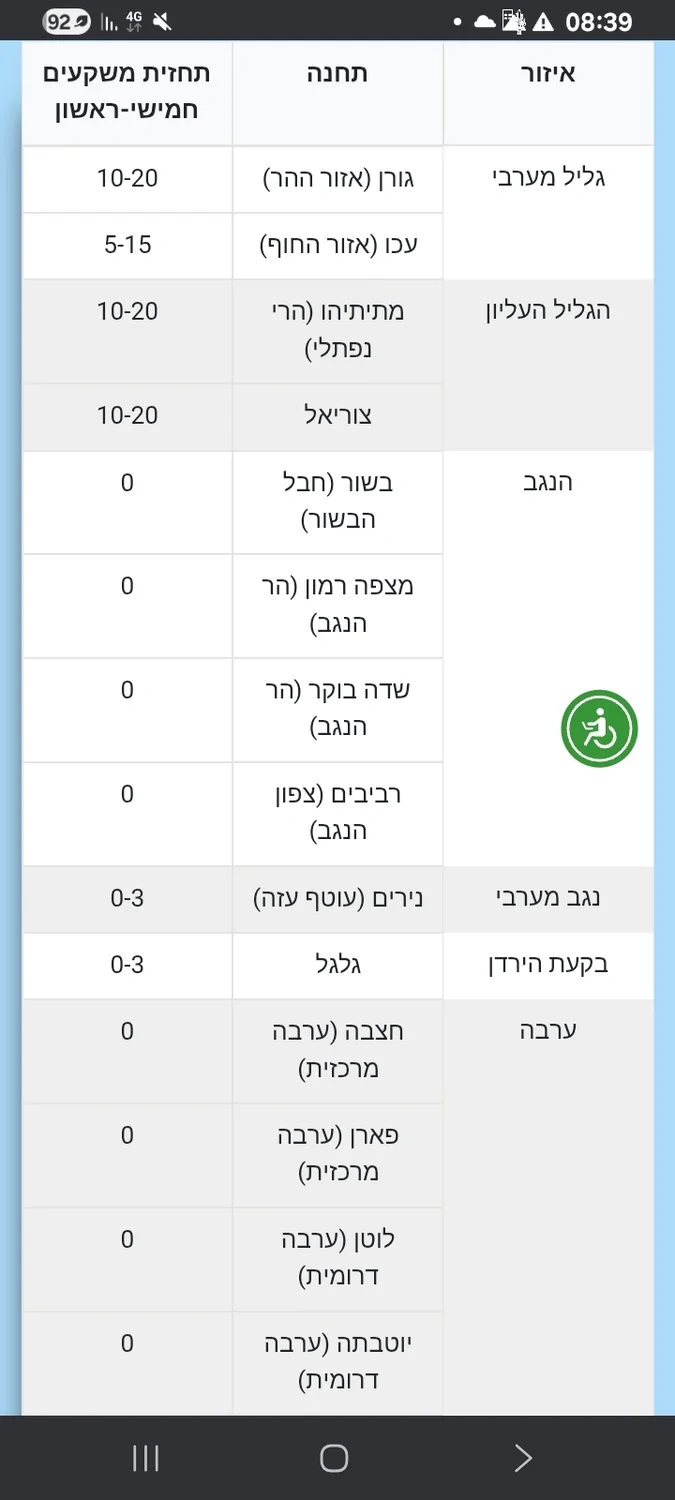675x1500 pixels.
Task: Go back with the system back arrow
Action: coord(522,1458)
